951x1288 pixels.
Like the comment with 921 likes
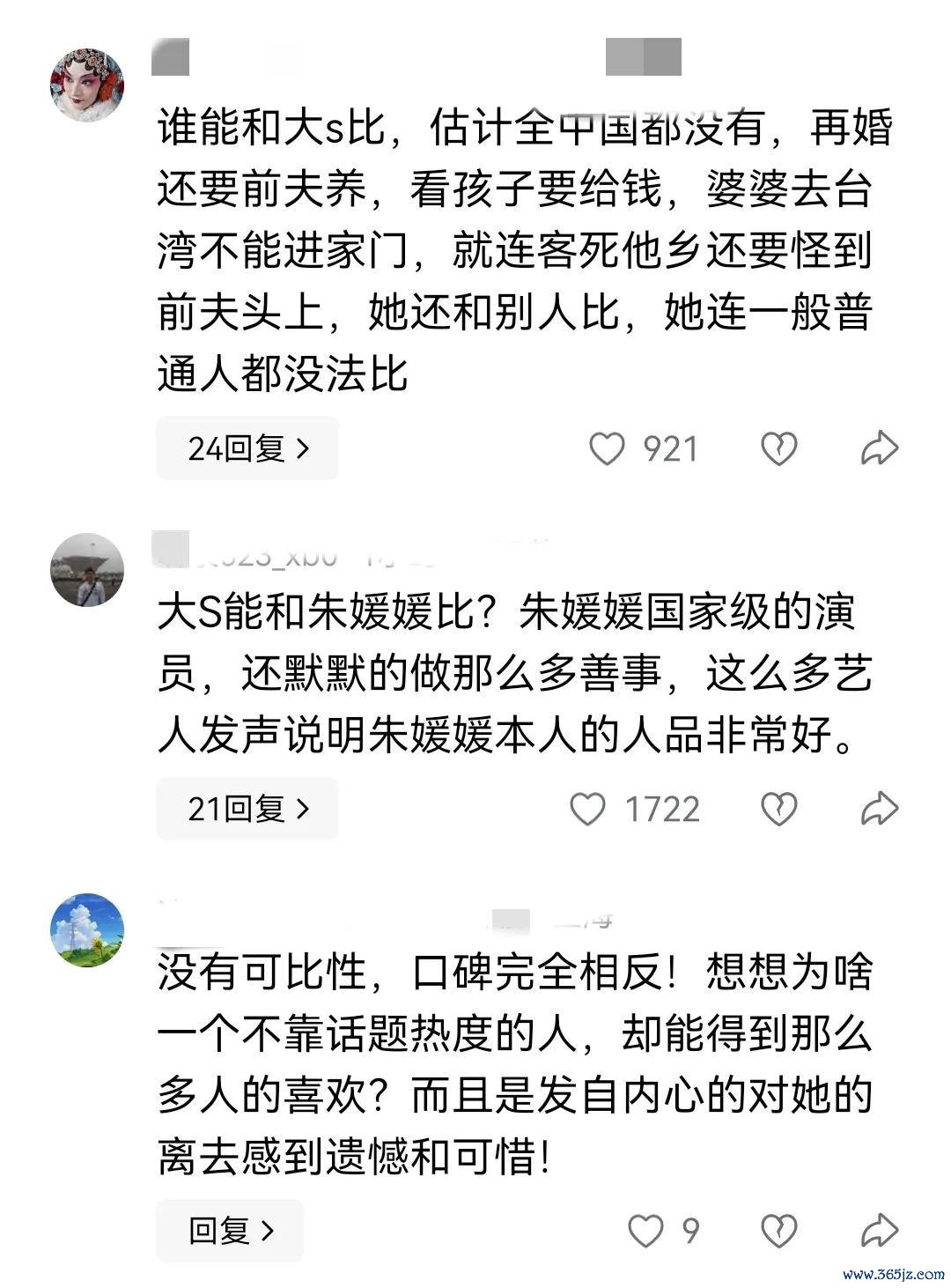pyautogui.click(x=607, y=448)
